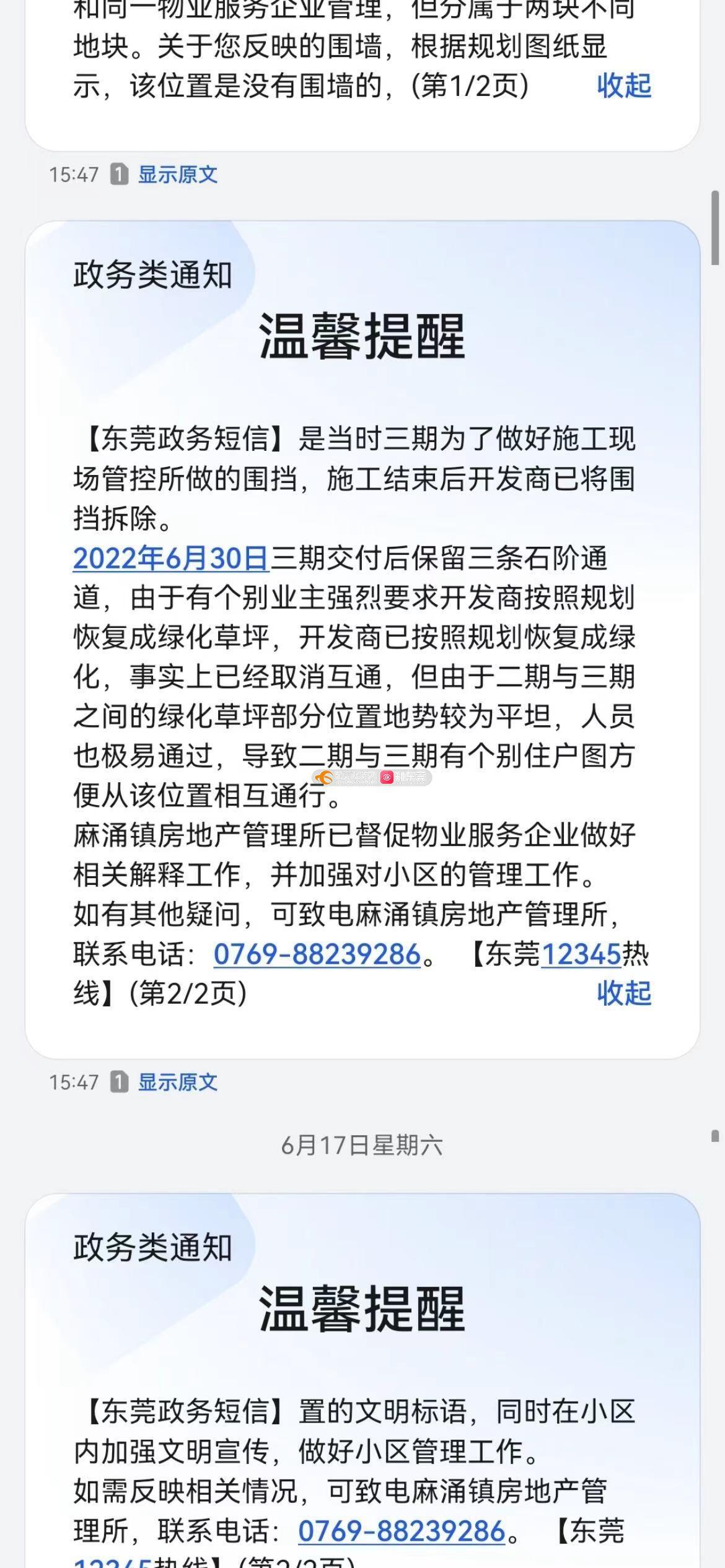
Task: Collapse the message ending with (第1/2页)
Action: 623,85
